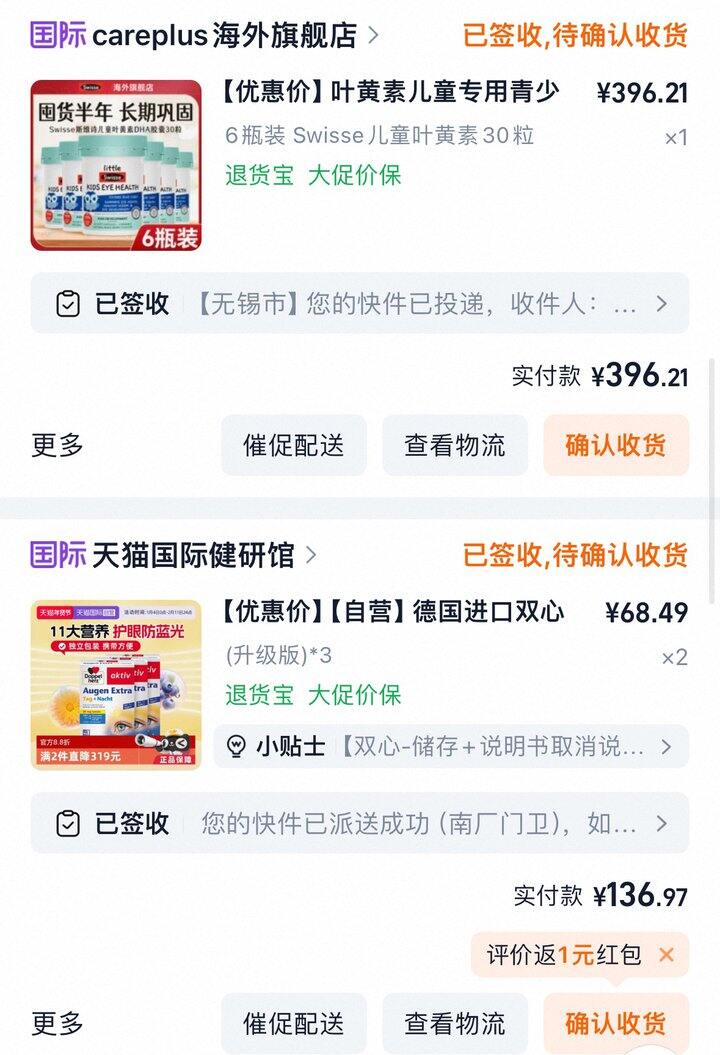The height and width of the screenshot is (1055, 720).
Task: Open Swisse 叶黄素 product image
Action: point(115,165)
